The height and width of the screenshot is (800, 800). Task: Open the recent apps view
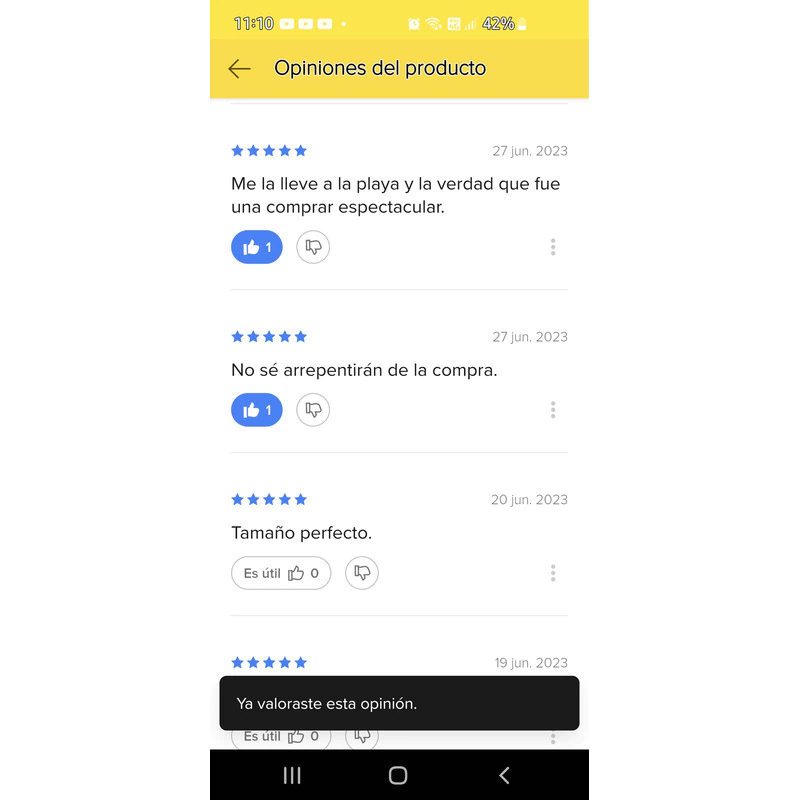292,775
